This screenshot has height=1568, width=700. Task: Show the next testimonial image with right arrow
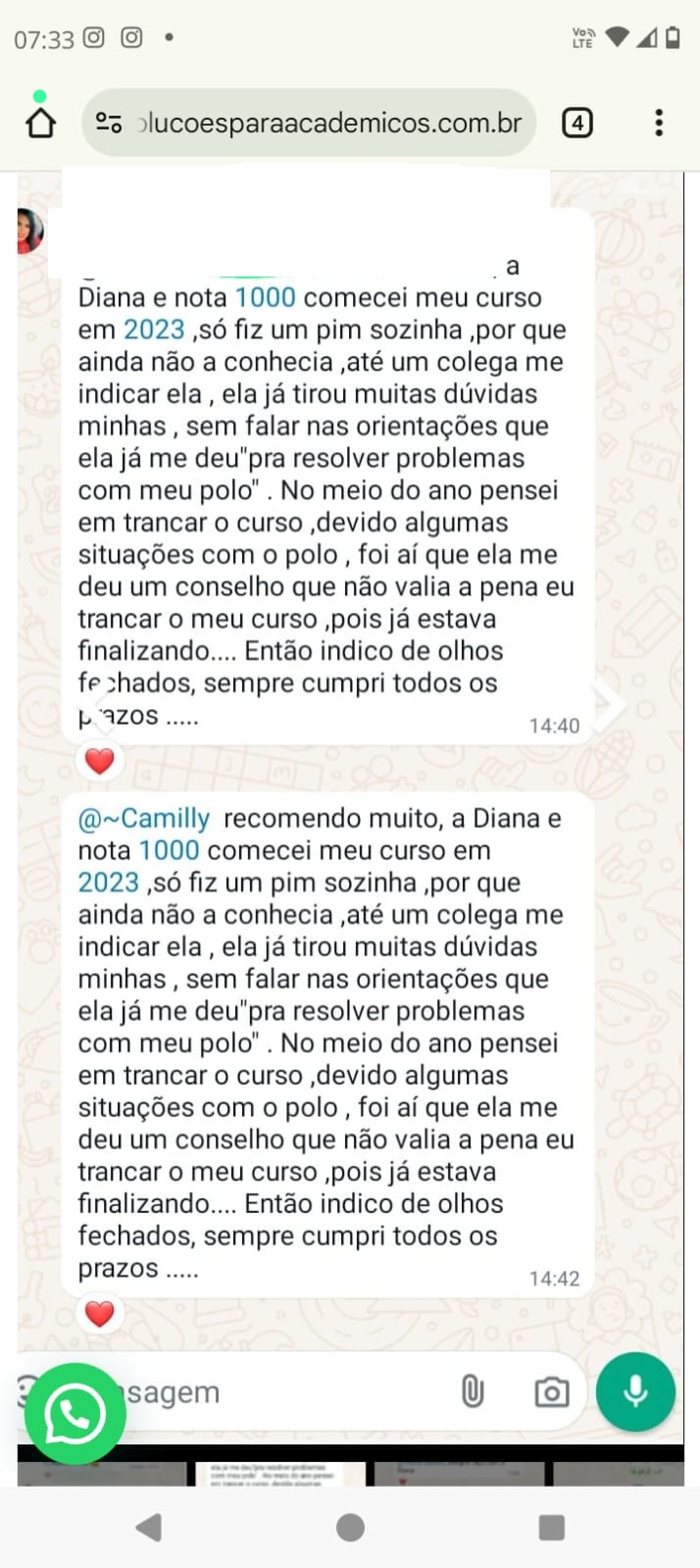610,702
